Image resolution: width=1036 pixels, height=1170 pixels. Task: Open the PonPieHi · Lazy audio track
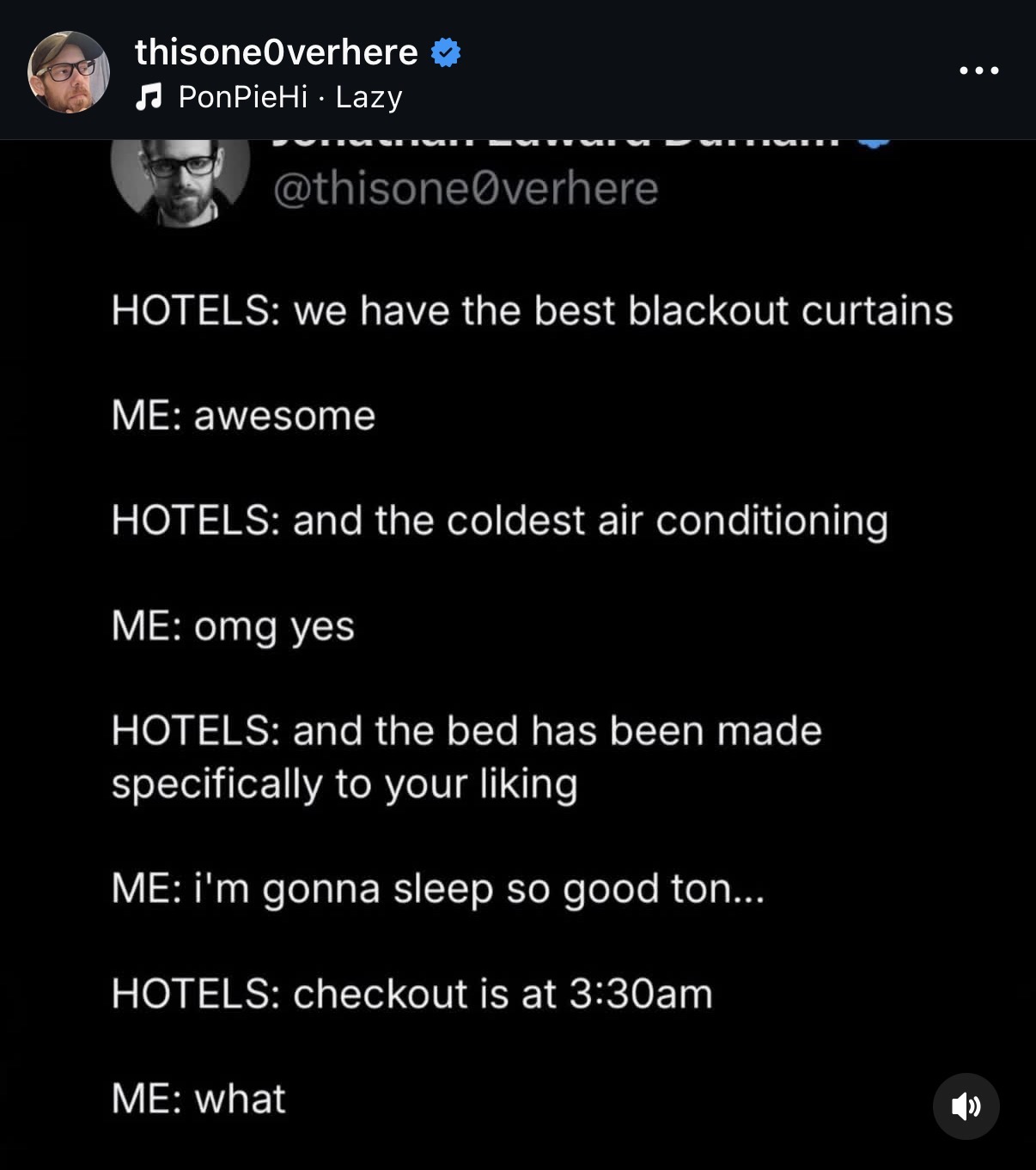pos(289,97)
